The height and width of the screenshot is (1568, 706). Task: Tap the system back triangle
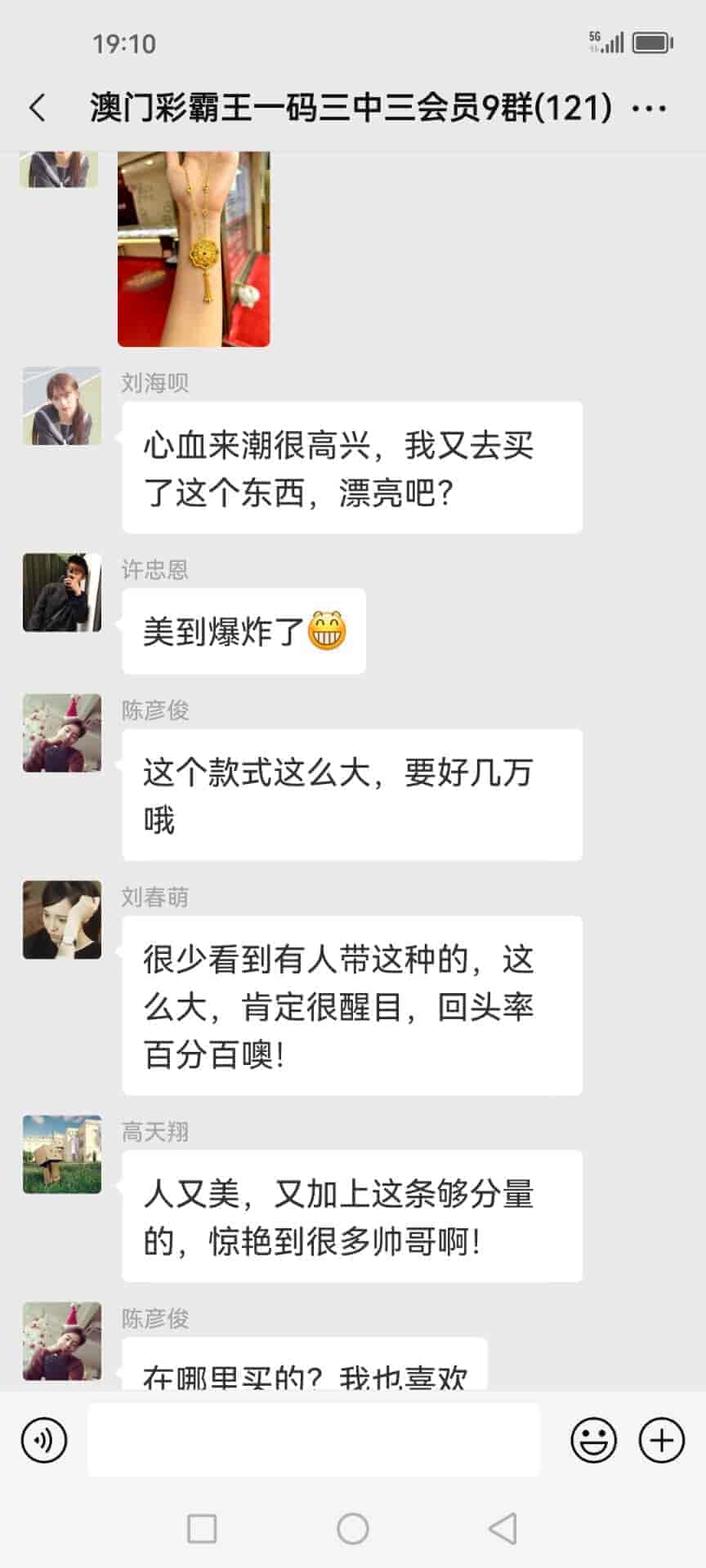pyautogui.click(x=503, y=1528)
